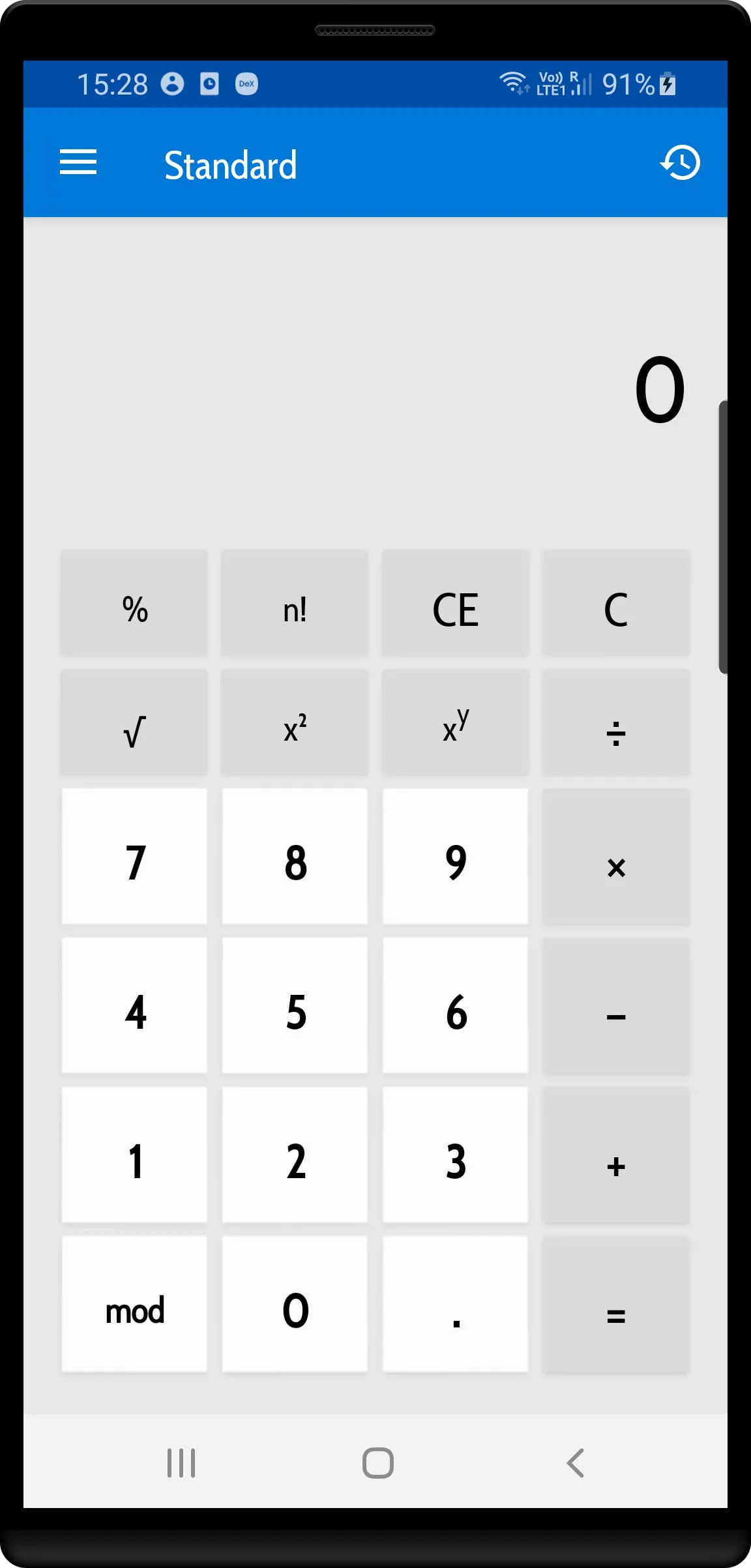The width and height of the screenshot is (751, 1568).
Task: Click the multiplication operator key
Action: pyautogui.click(x=615, y=866)
